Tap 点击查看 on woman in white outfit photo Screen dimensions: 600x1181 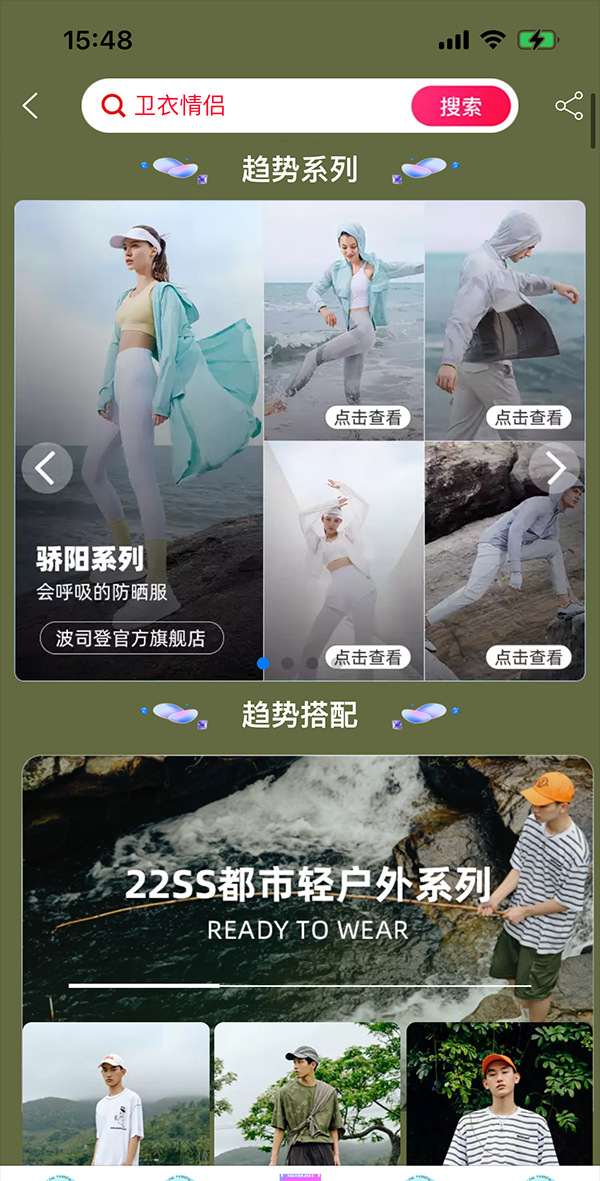click(x=367, y=657)
